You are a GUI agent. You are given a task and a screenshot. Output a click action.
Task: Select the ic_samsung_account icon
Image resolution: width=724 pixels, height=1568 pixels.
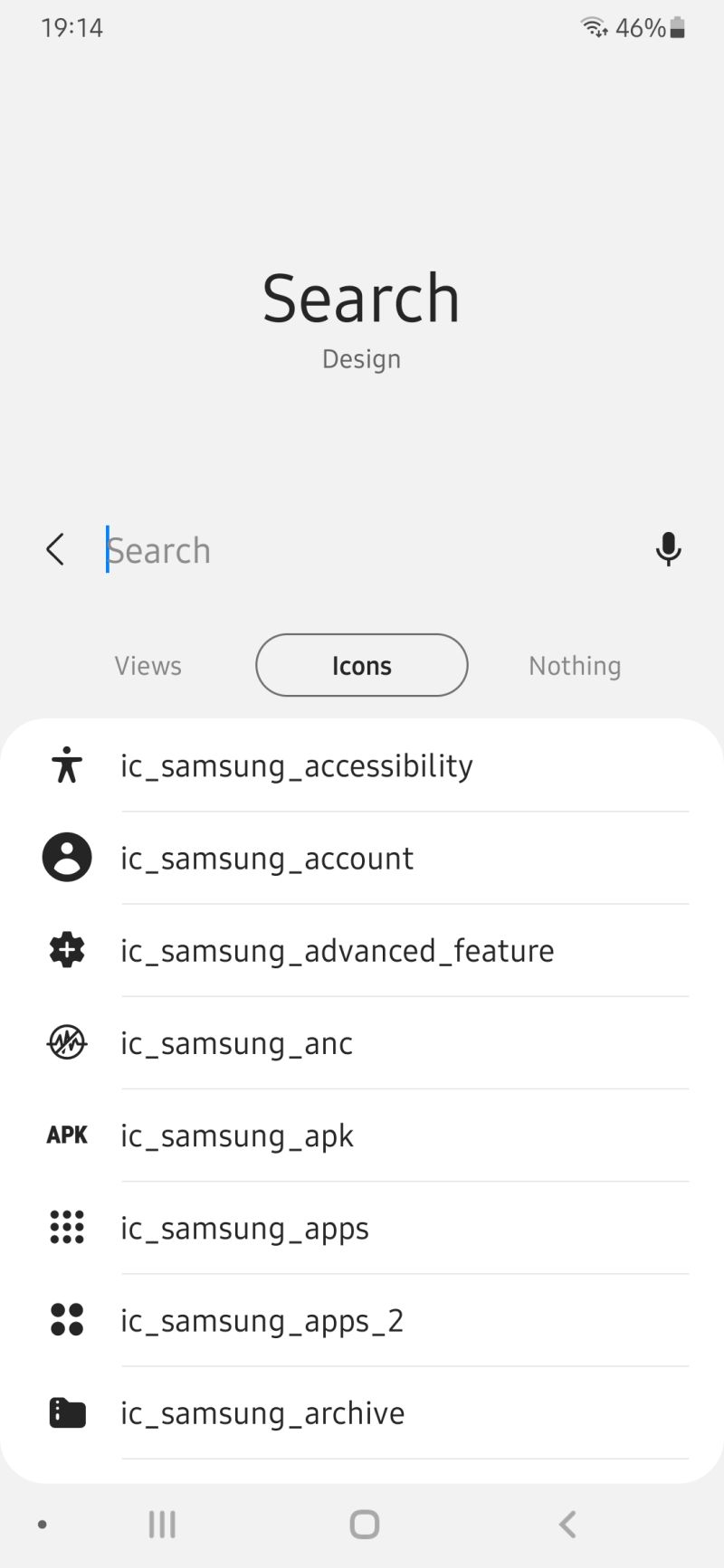pos(65,857)
